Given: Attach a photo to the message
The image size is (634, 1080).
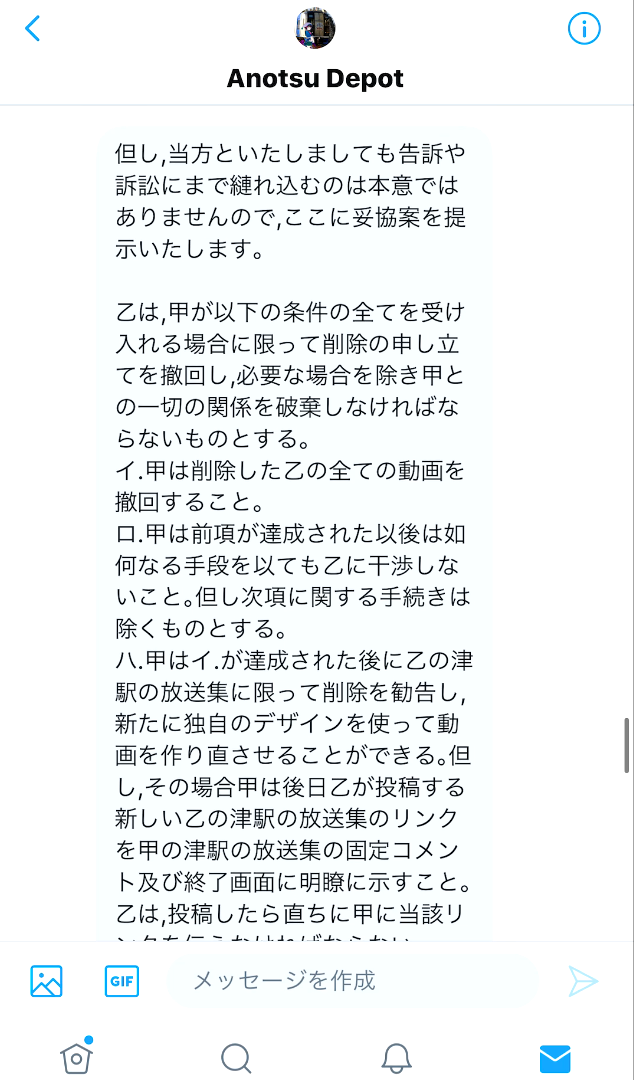Looking at the screenshot, I should (46, 980).
